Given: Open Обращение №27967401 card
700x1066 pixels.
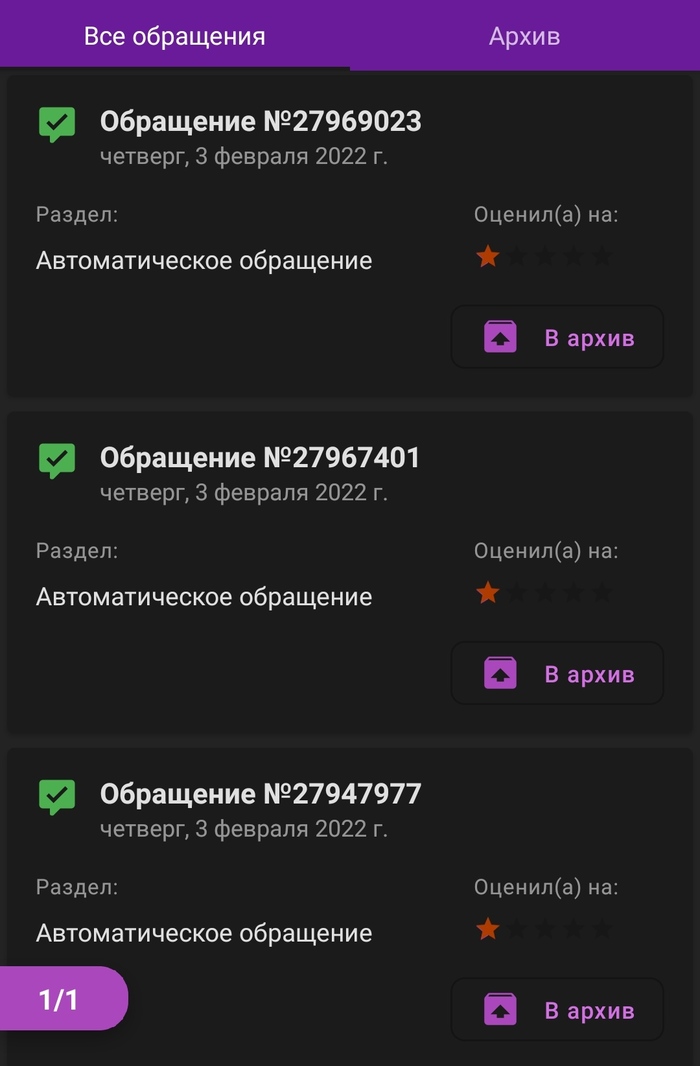Looking at the screenshot, I should click(260, 458).
